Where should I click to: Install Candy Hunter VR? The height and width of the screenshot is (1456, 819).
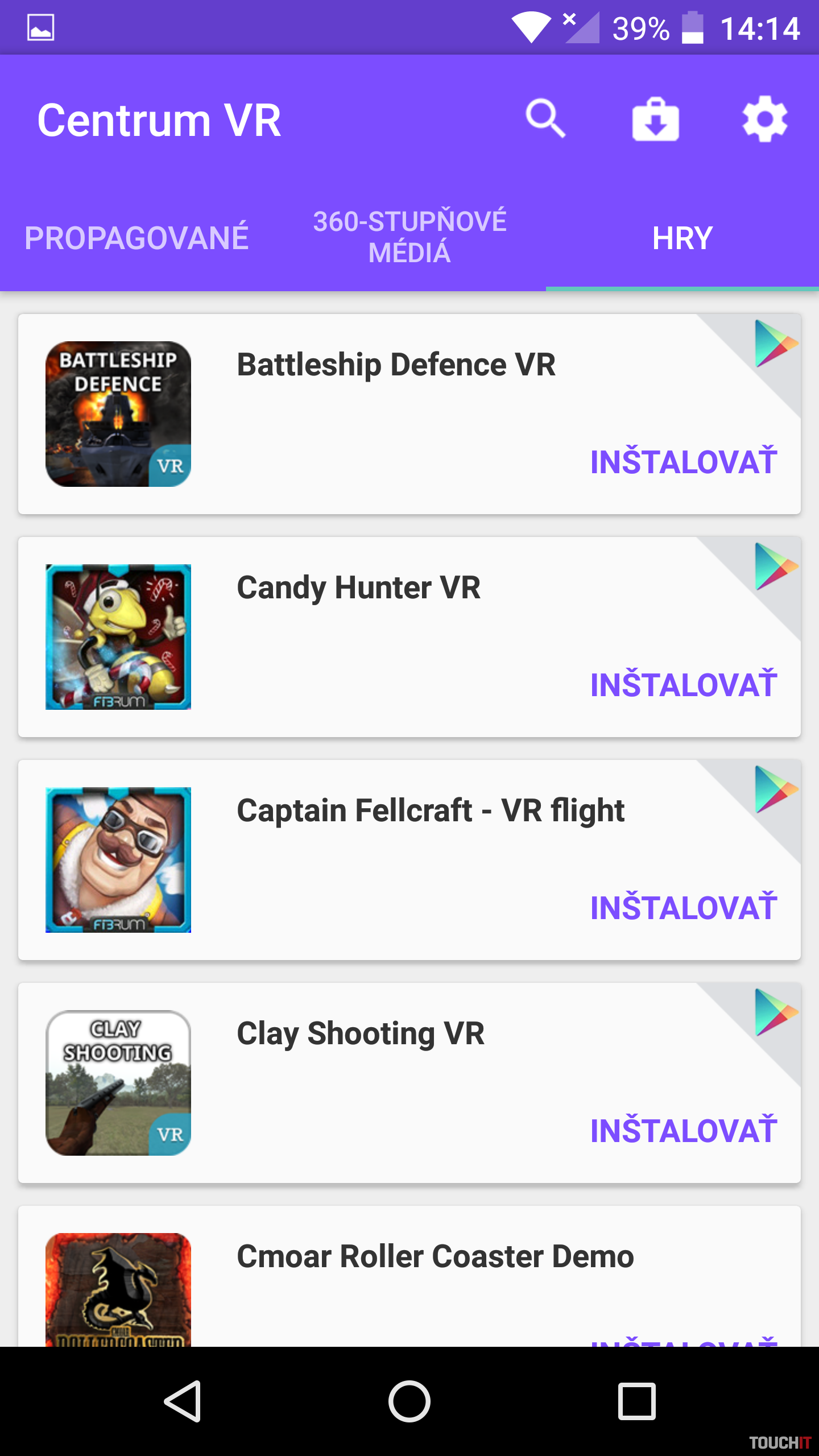[683, 684]
